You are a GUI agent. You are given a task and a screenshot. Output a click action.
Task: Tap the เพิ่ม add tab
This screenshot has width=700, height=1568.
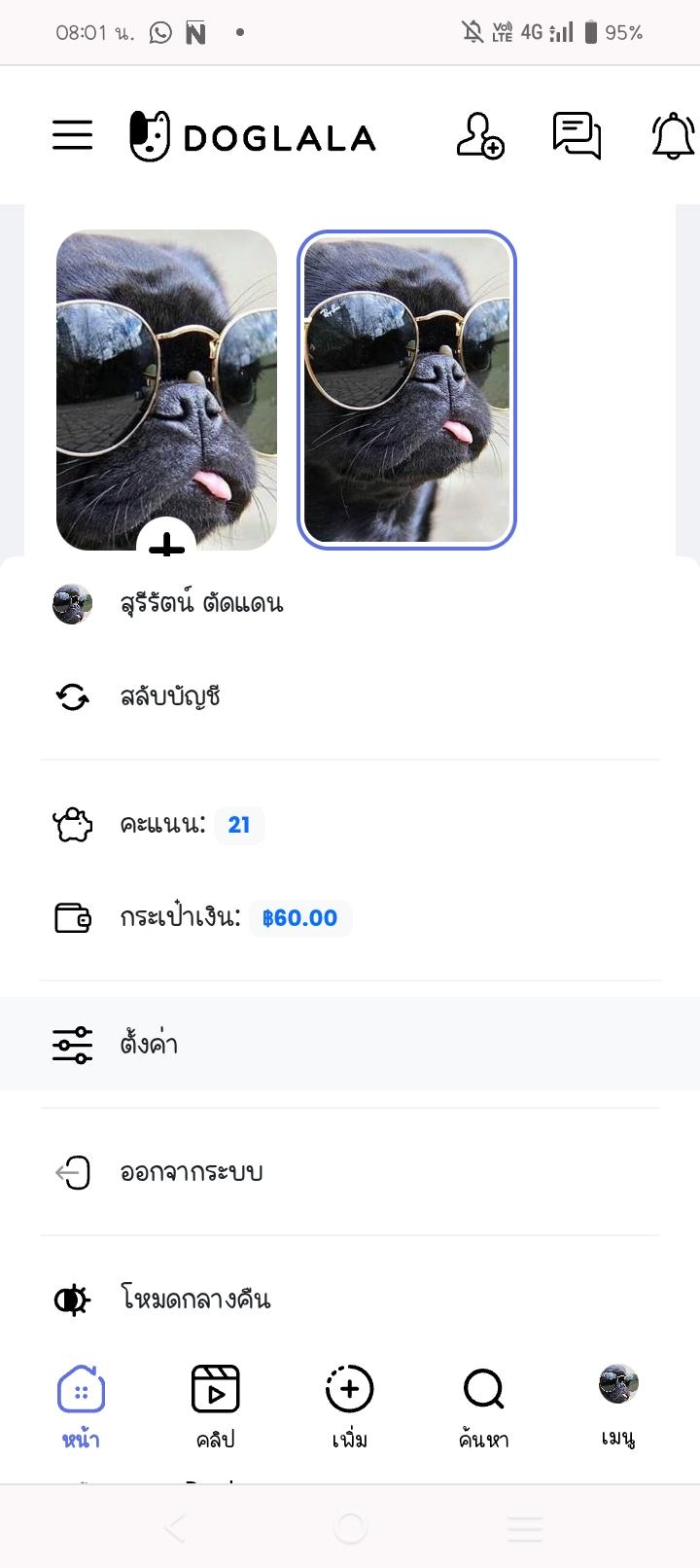click(x=349, y=1407)
